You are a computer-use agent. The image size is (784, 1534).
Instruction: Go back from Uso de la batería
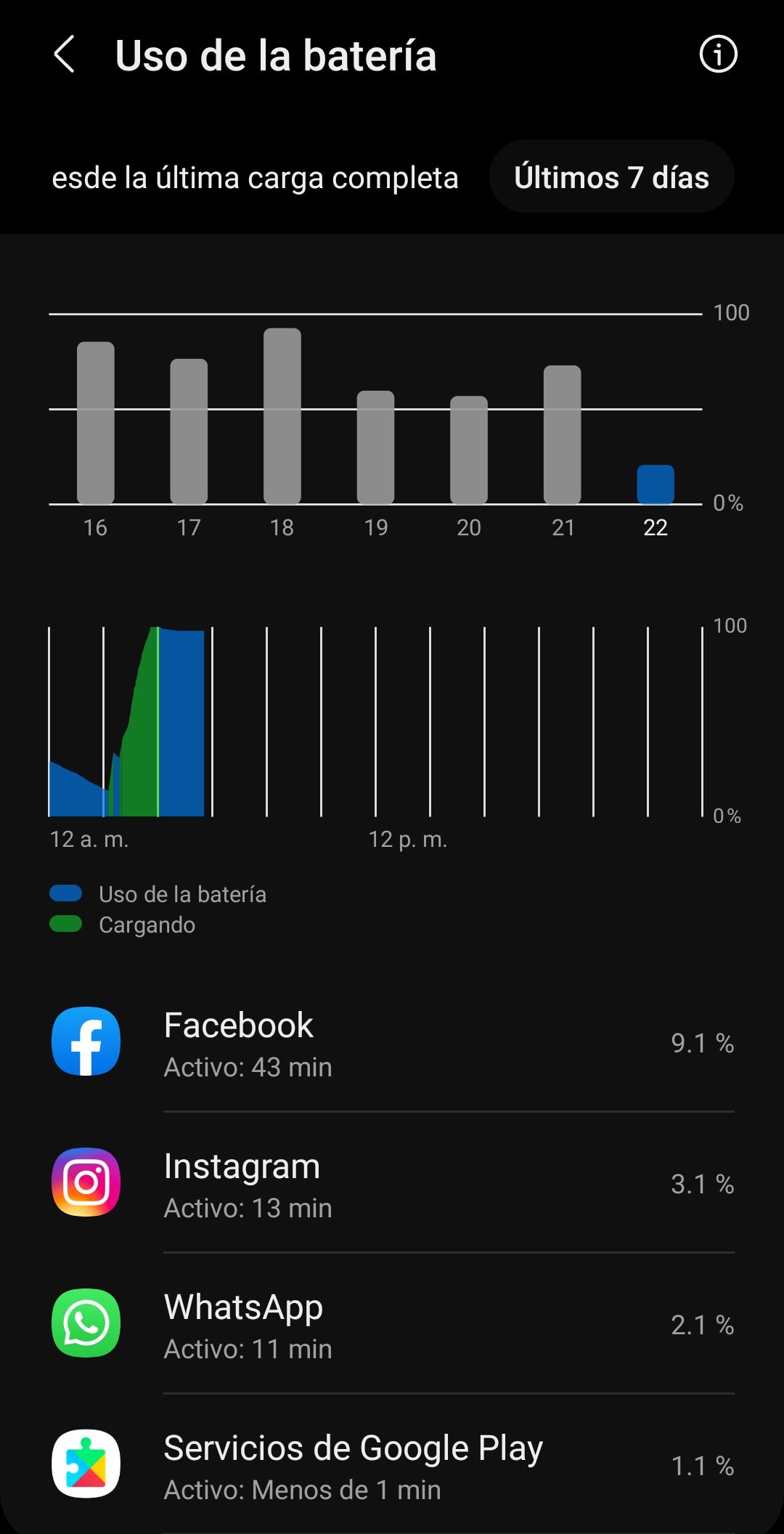(65, 54)
